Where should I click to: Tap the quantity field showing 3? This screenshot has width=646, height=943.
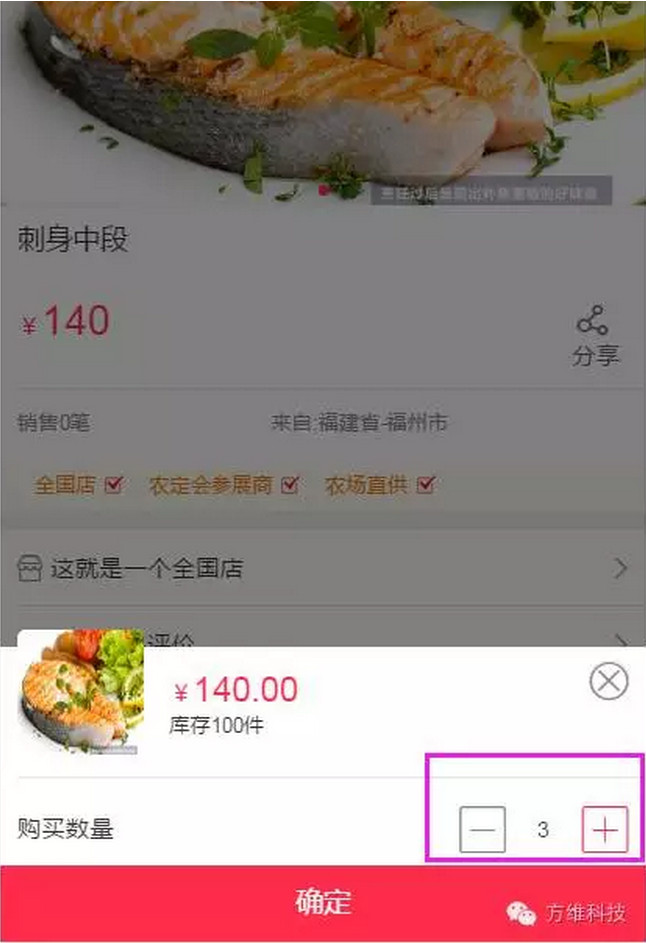[x=543, y=830]
